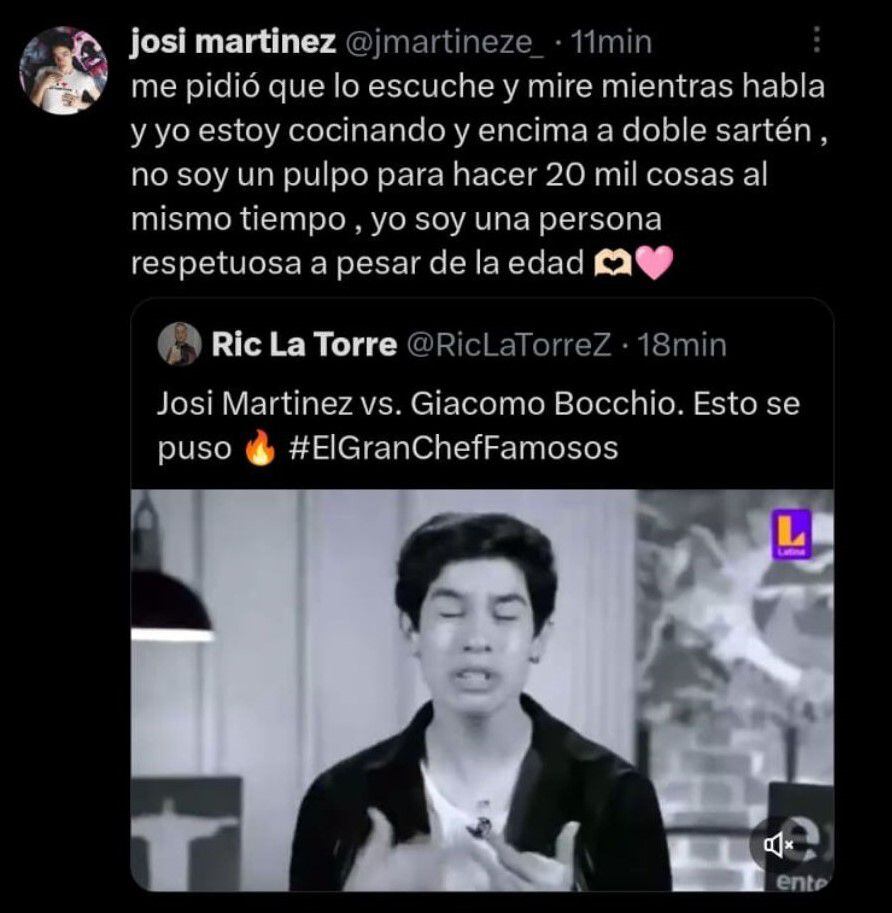Viewport: 892px width, 913px height.
Task: Open Ric La Torre's quoted tweet
Action: click(480, 404)
